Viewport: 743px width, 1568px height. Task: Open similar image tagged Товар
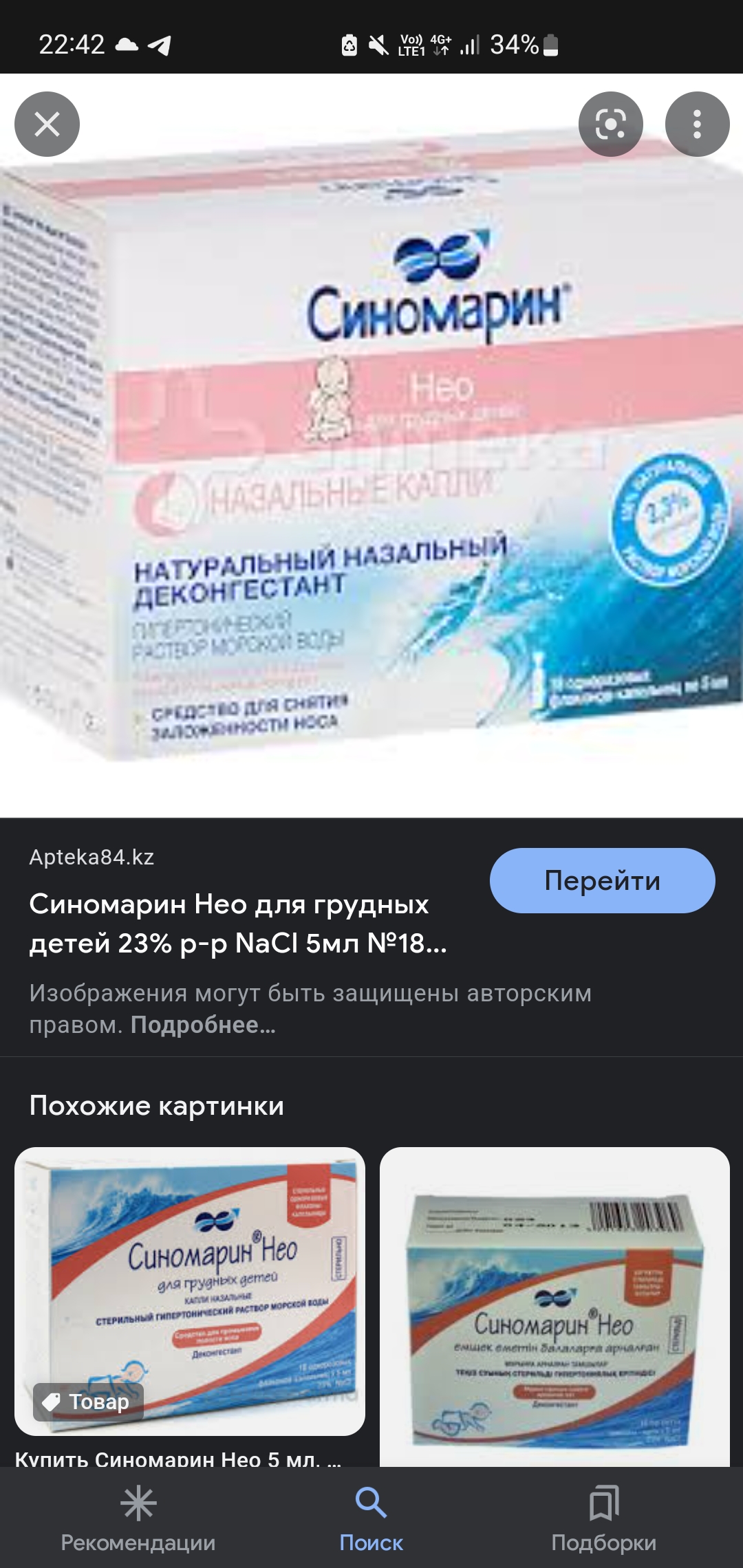coord(190,1291)
